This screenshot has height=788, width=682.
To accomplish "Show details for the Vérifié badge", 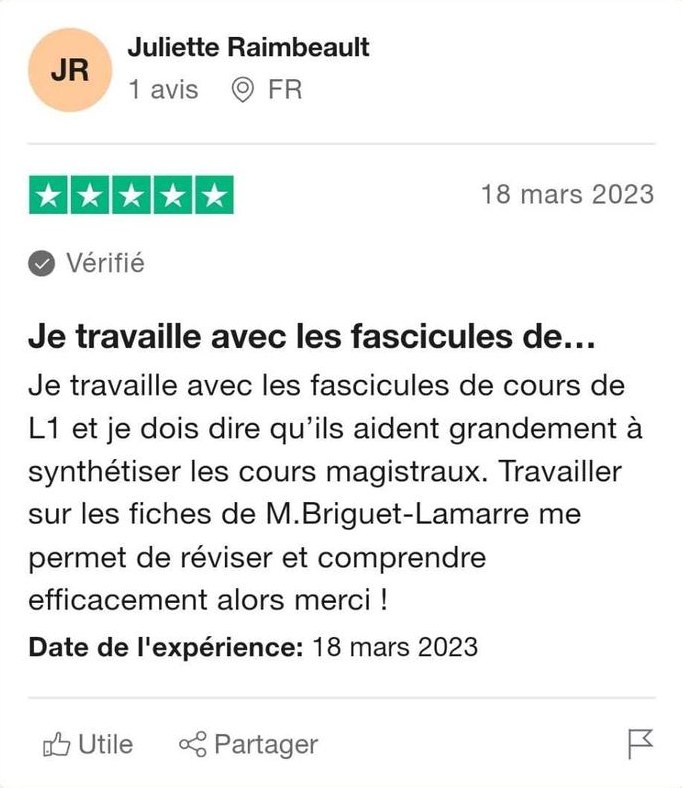I will [x=86, y=263].
